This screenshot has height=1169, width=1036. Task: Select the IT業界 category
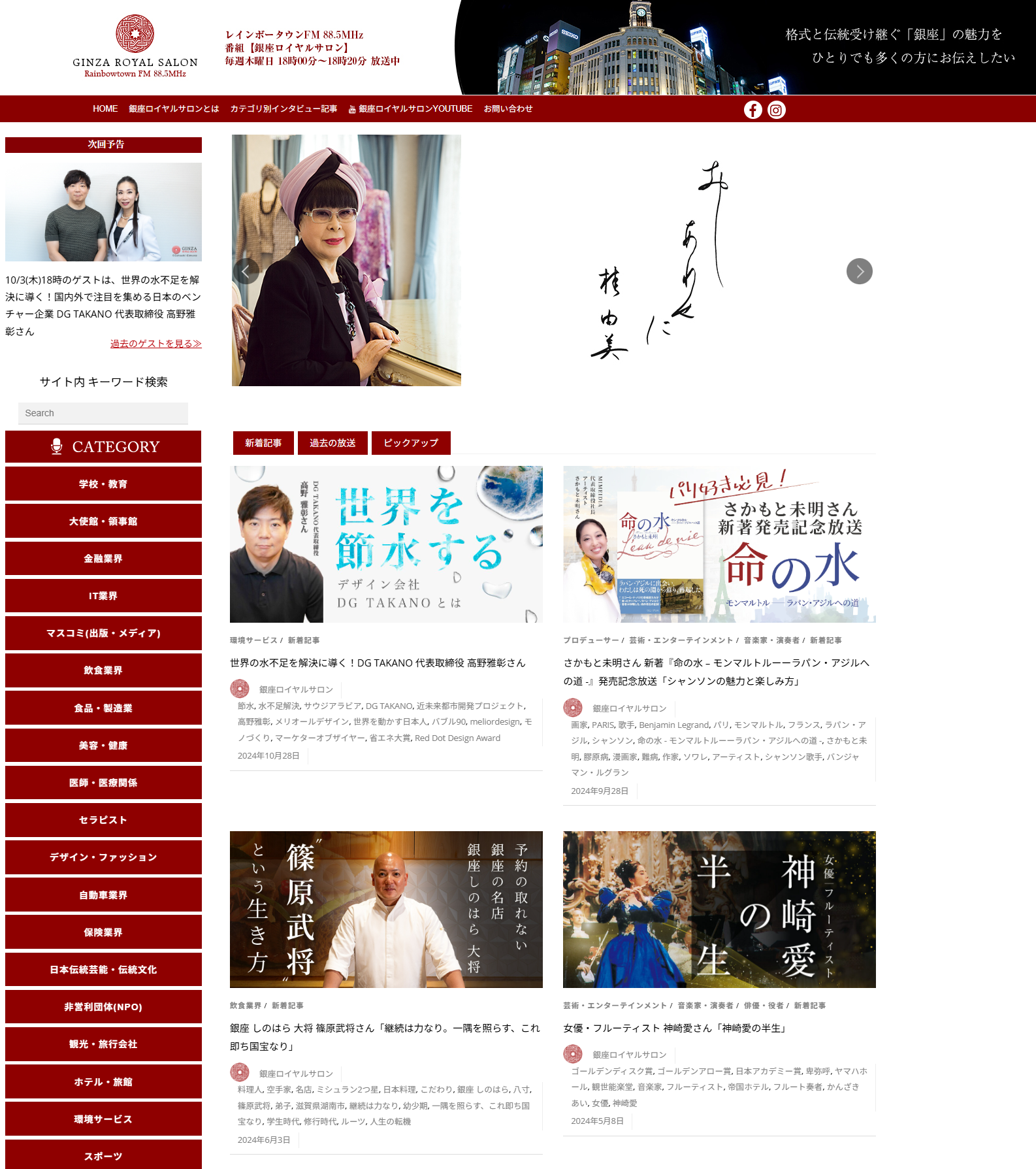click(103, 596)
